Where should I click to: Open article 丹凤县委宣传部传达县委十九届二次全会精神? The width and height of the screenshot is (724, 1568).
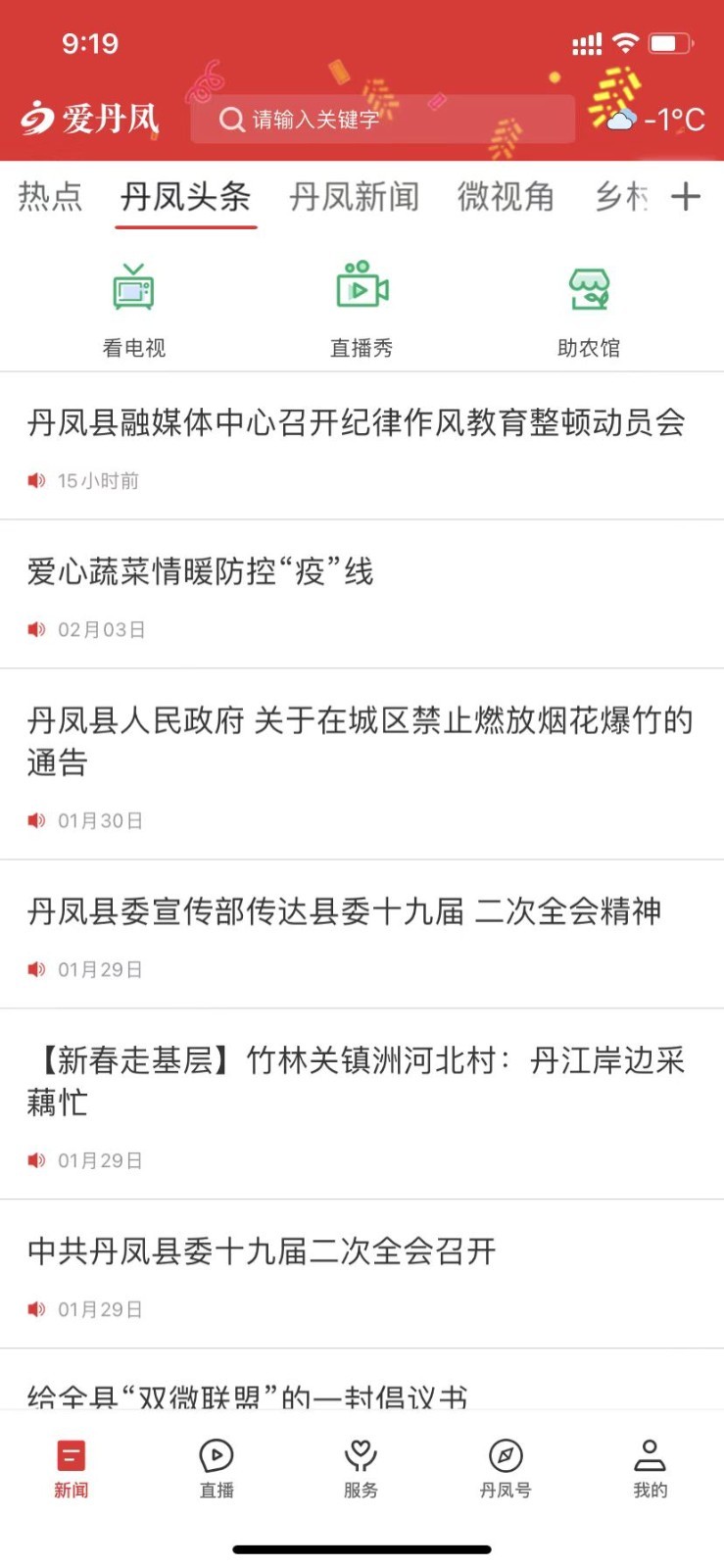point(344,912)
